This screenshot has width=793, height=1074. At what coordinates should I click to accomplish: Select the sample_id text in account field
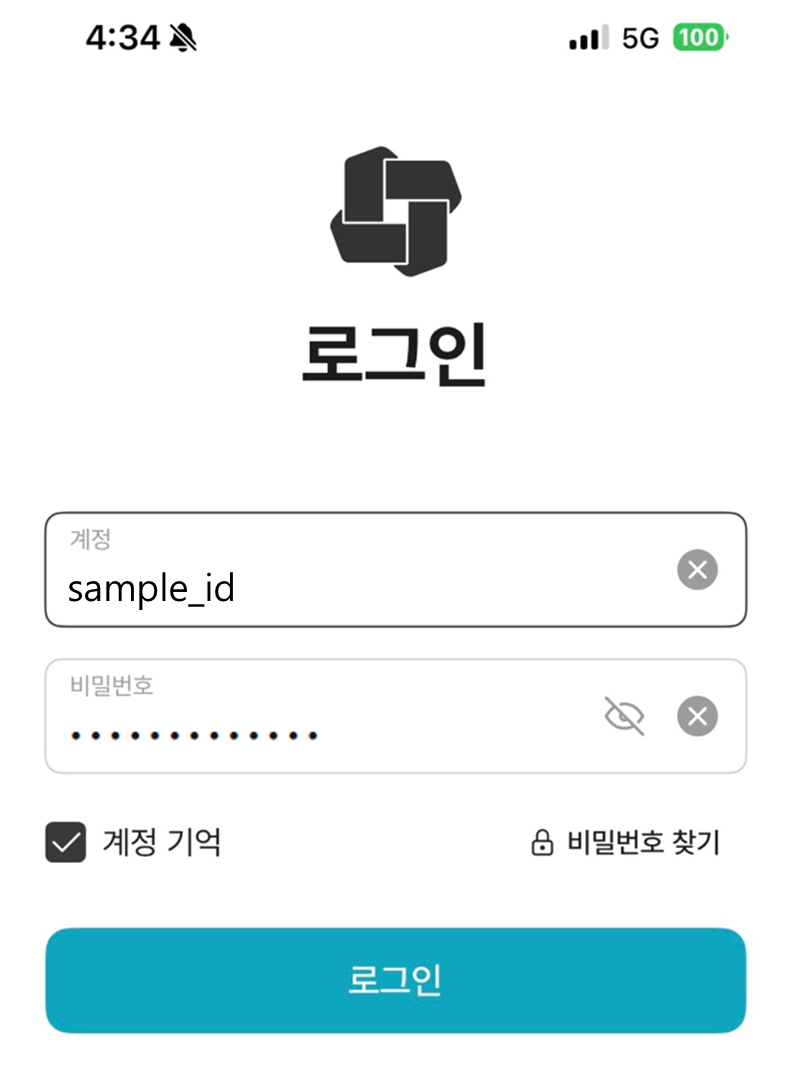[x=152, y=588]
